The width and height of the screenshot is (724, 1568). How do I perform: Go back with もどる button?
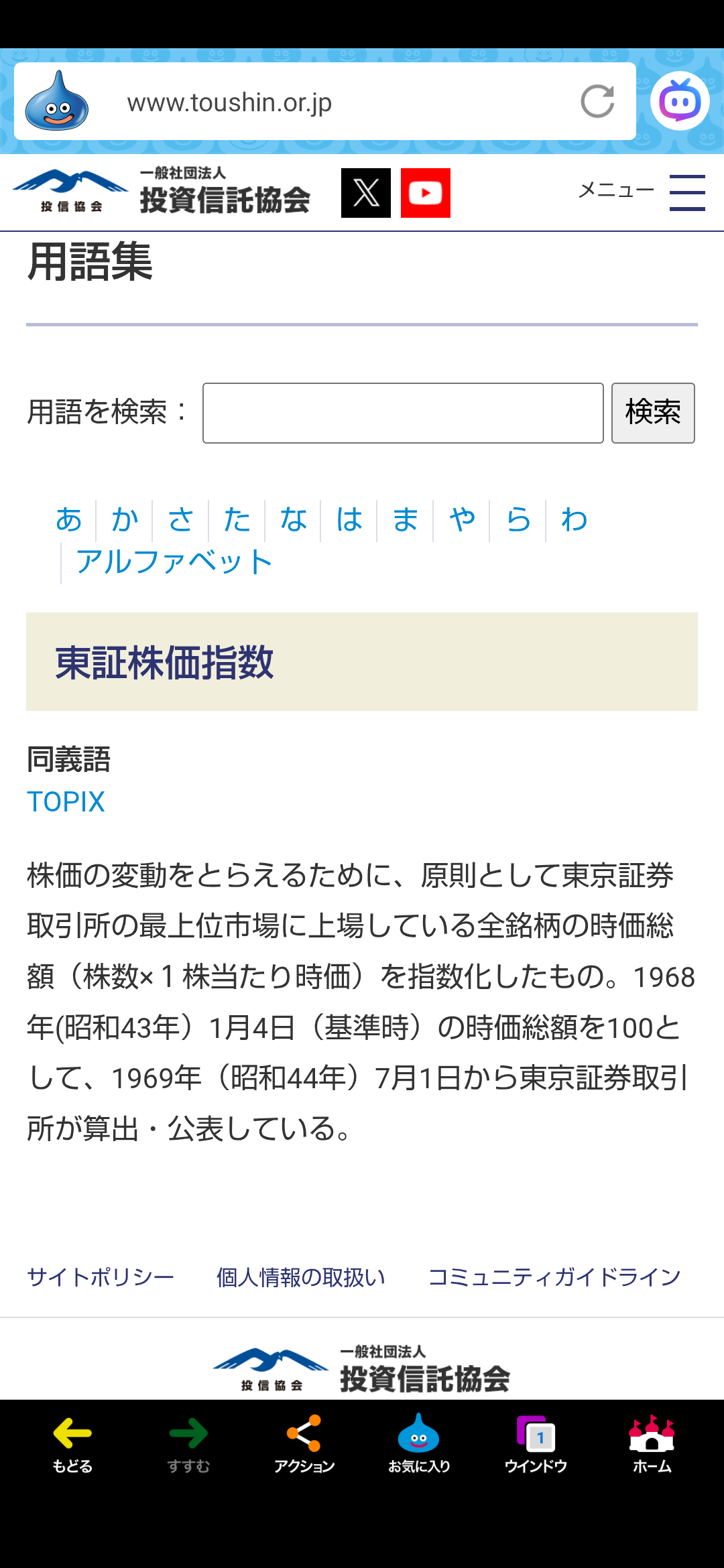pos(72,1444)
